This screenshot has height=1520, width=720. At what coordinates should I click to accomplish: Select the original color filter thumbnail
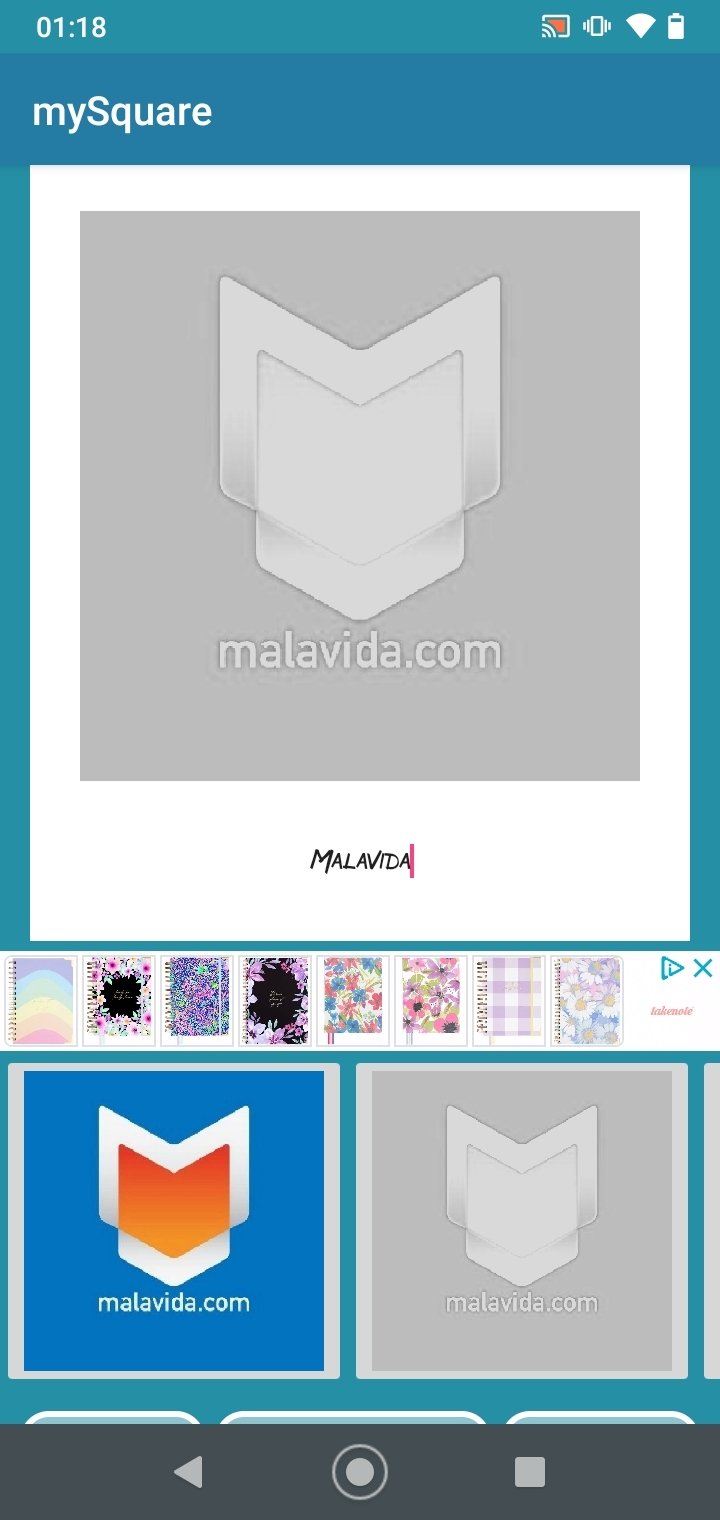point(174,1221)
